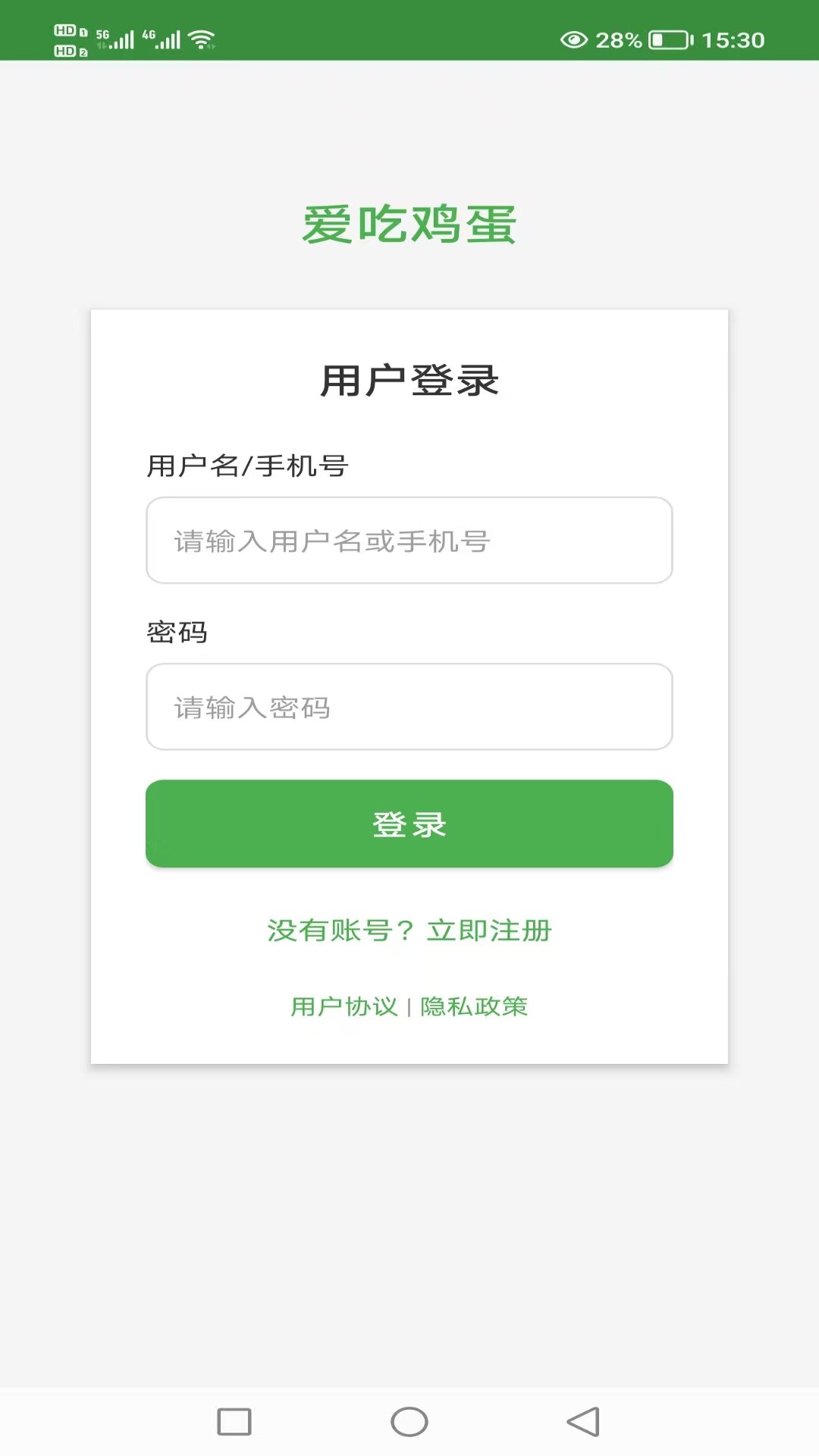Click the password input field

tap(409, 708)
